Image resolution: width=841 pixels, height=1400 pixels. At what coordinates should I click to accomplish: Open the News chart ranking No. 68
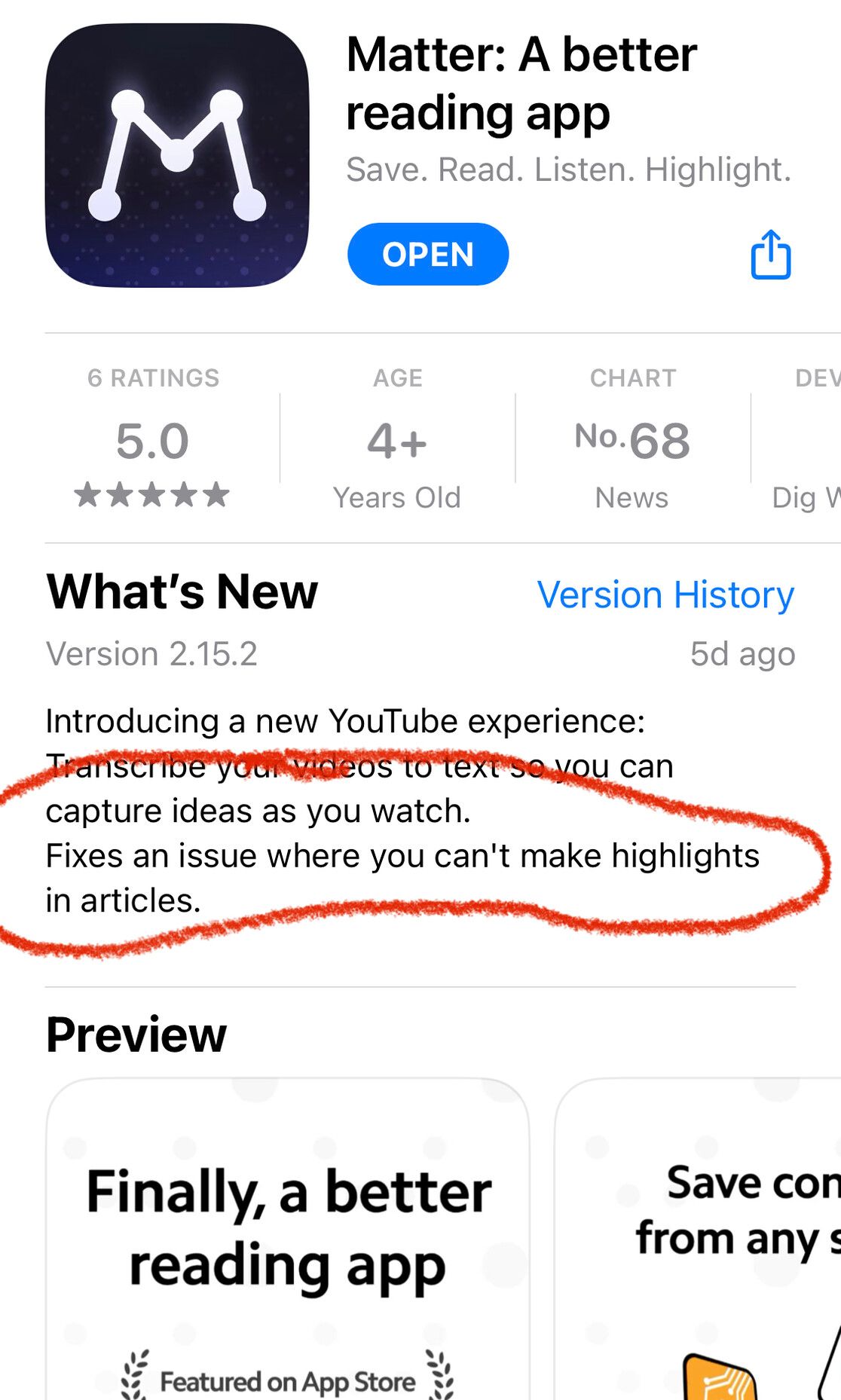pos(632,441)
